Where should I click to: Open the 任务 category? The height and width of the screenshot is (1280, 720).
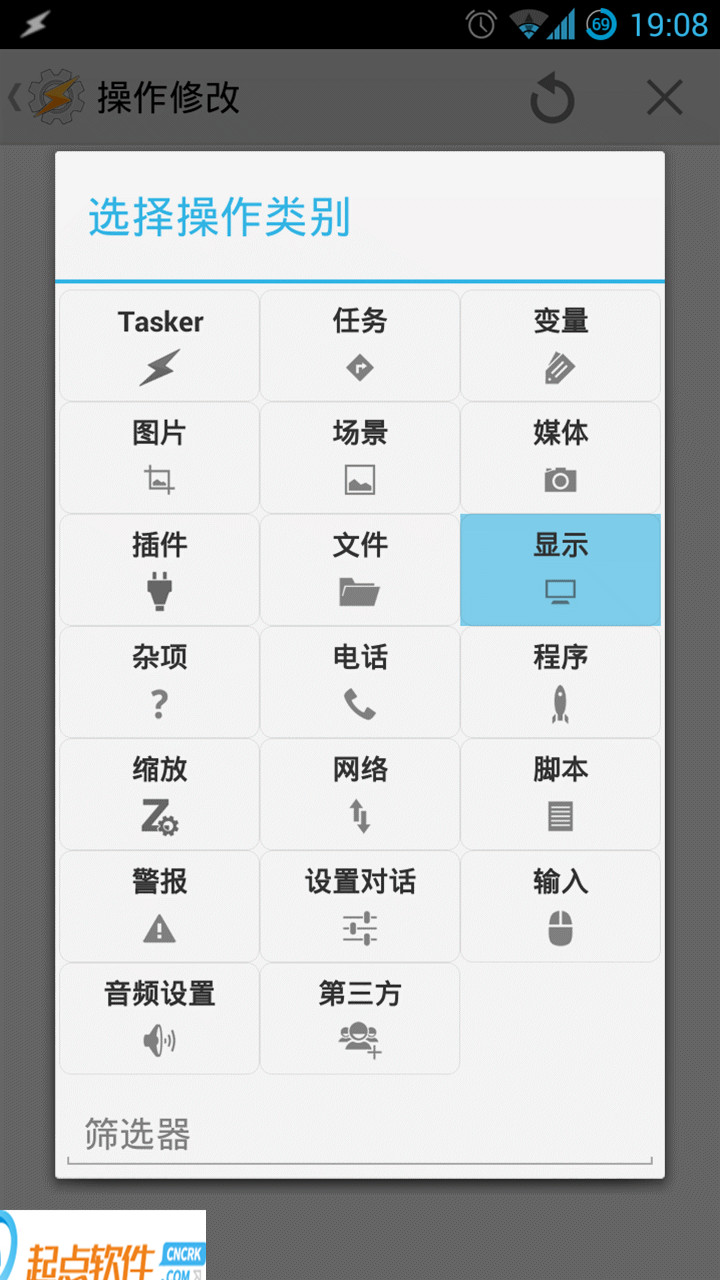pos(360,346)
